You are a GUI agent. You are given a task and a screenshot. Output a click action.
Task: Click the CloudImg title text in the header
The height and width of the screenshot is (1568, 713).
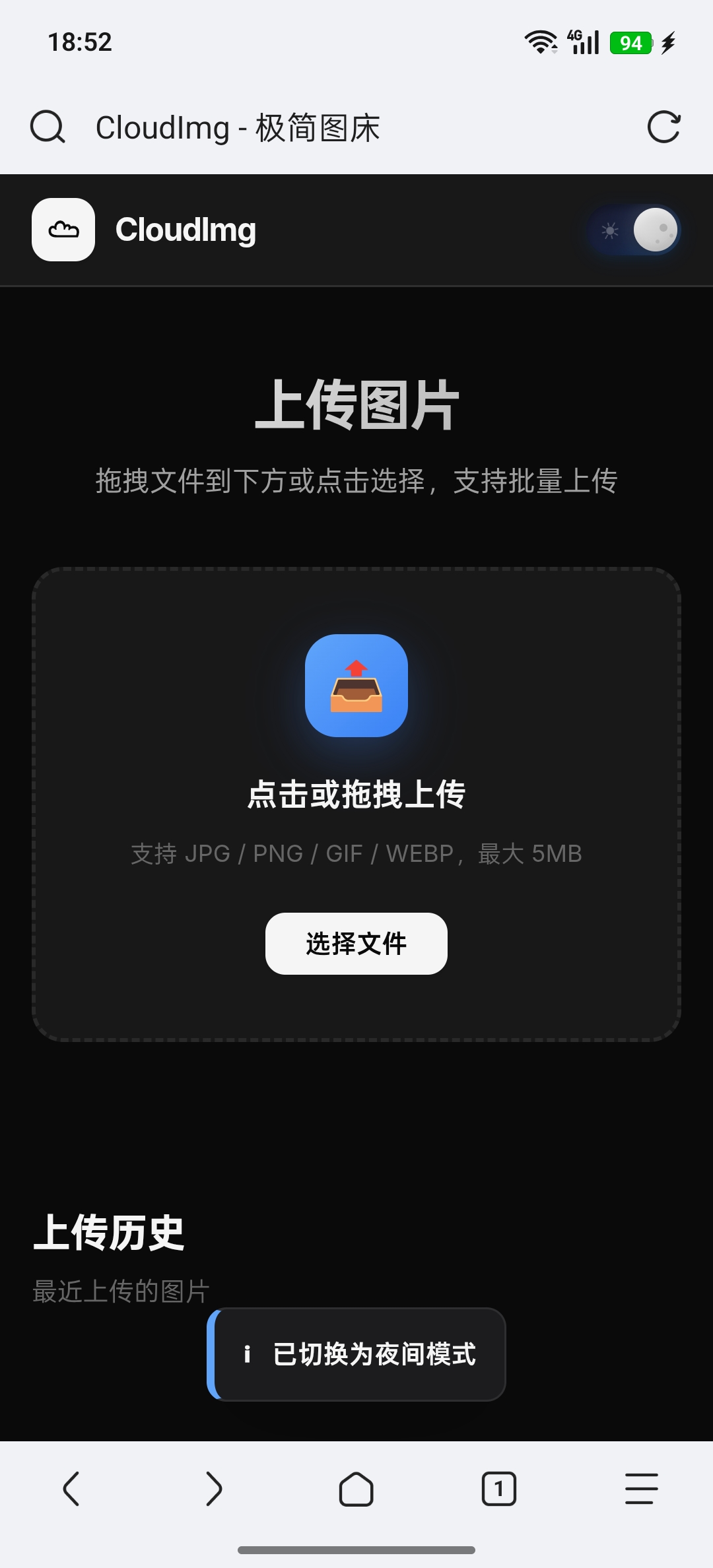click(x=186, y=230)
